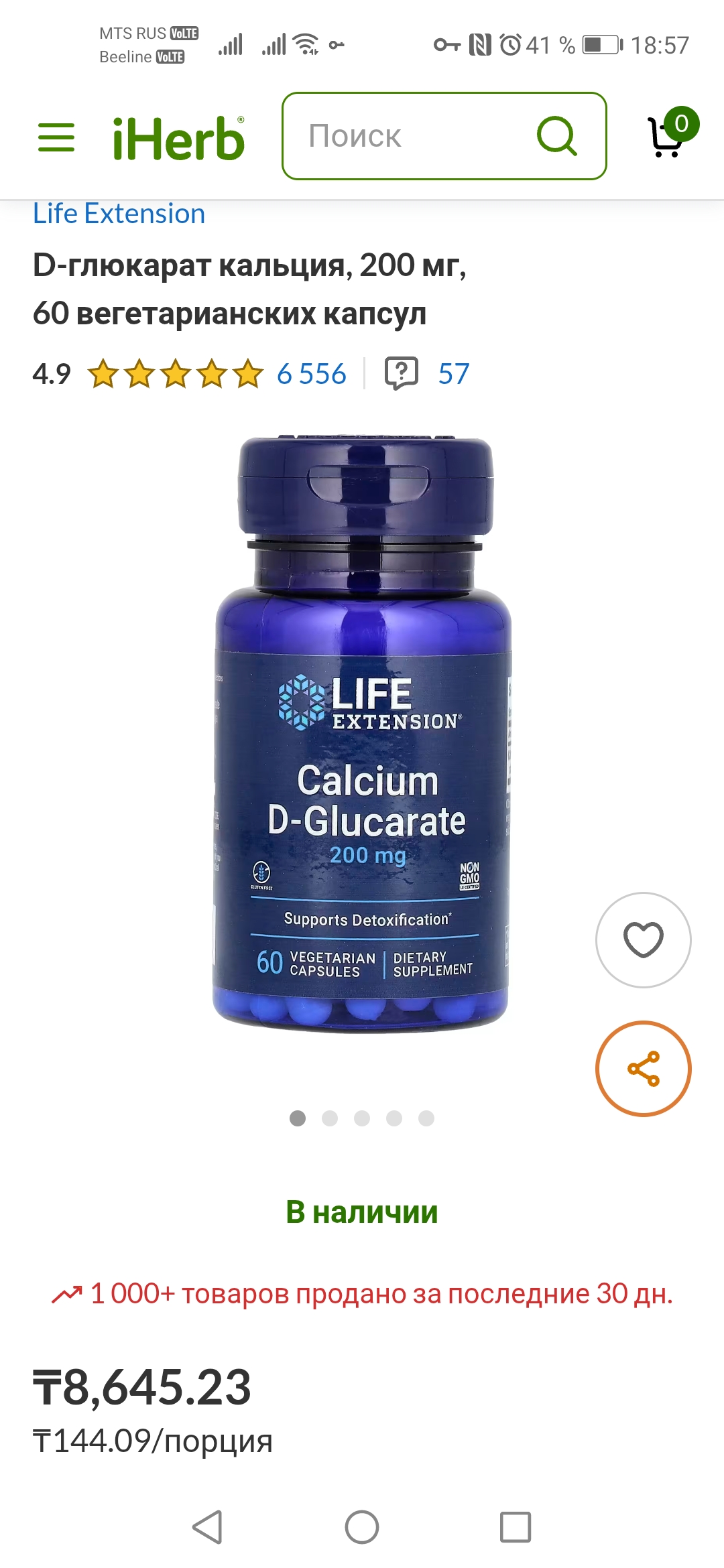Go to the iHerb home page
The width and height of the screenshot is (724, 1568).
coord(178,139)
